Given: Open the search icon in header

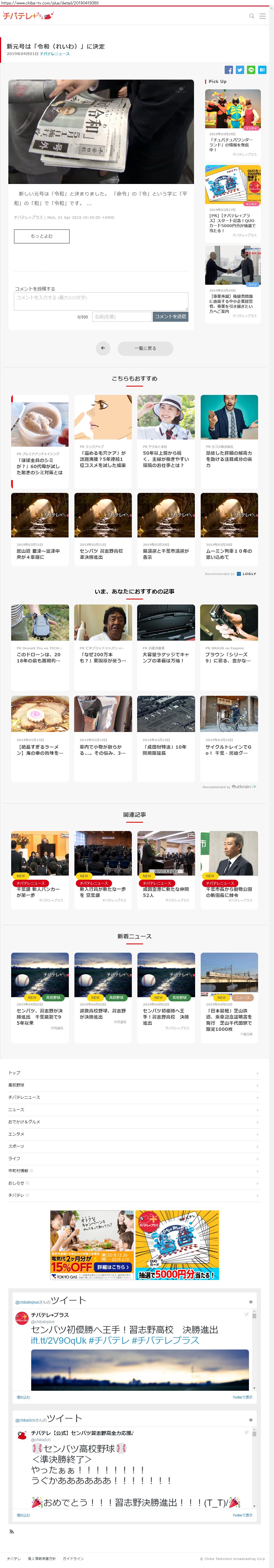Looking at the screenshot, I should click(251, 16).
